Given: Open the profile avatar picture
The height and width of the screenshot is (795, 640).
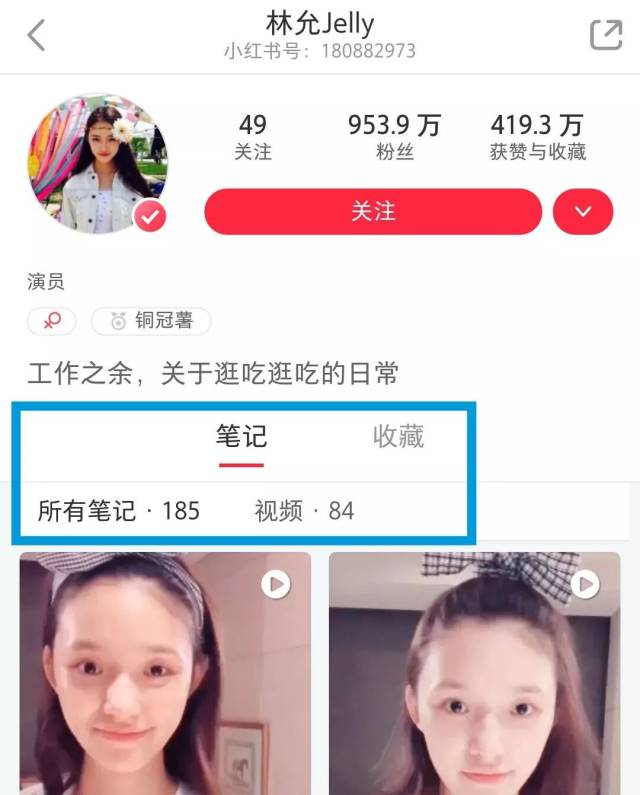Looking at the screenshot, I should pos(97,165).
